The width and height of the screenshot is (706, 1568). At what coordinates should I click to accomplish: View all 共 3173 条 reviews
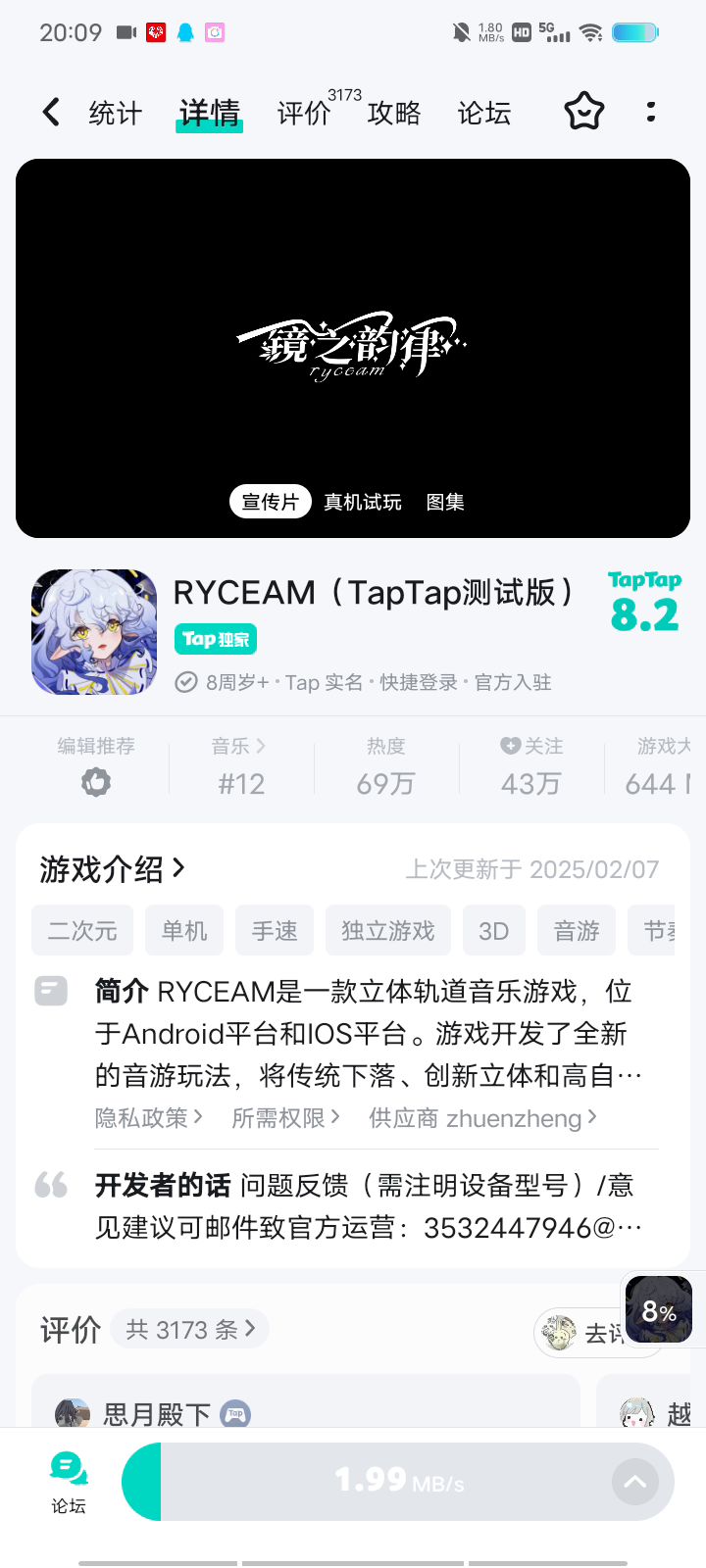click(x=190, y=1329)
